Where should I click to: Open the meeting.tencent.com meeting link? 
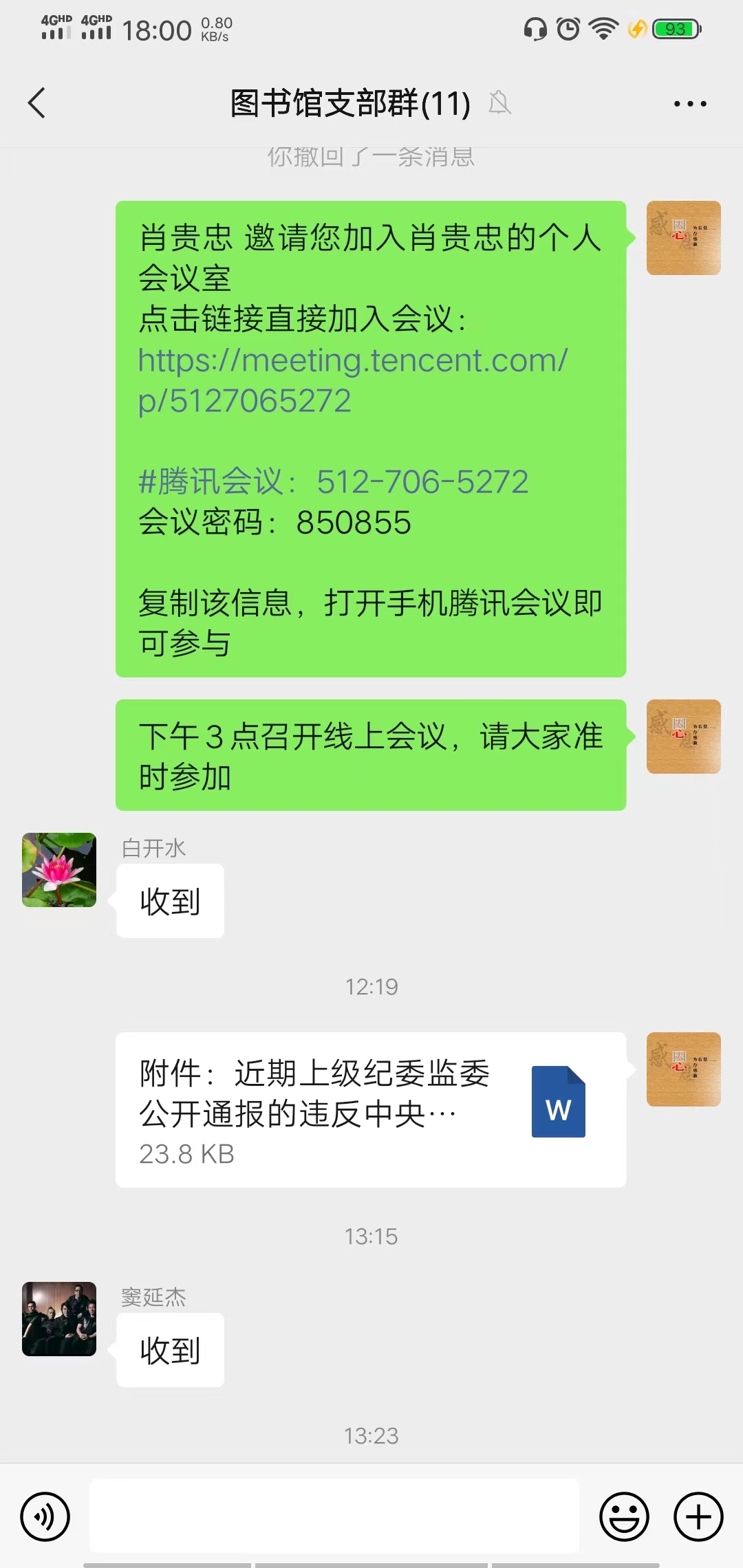tap(352, 380)
